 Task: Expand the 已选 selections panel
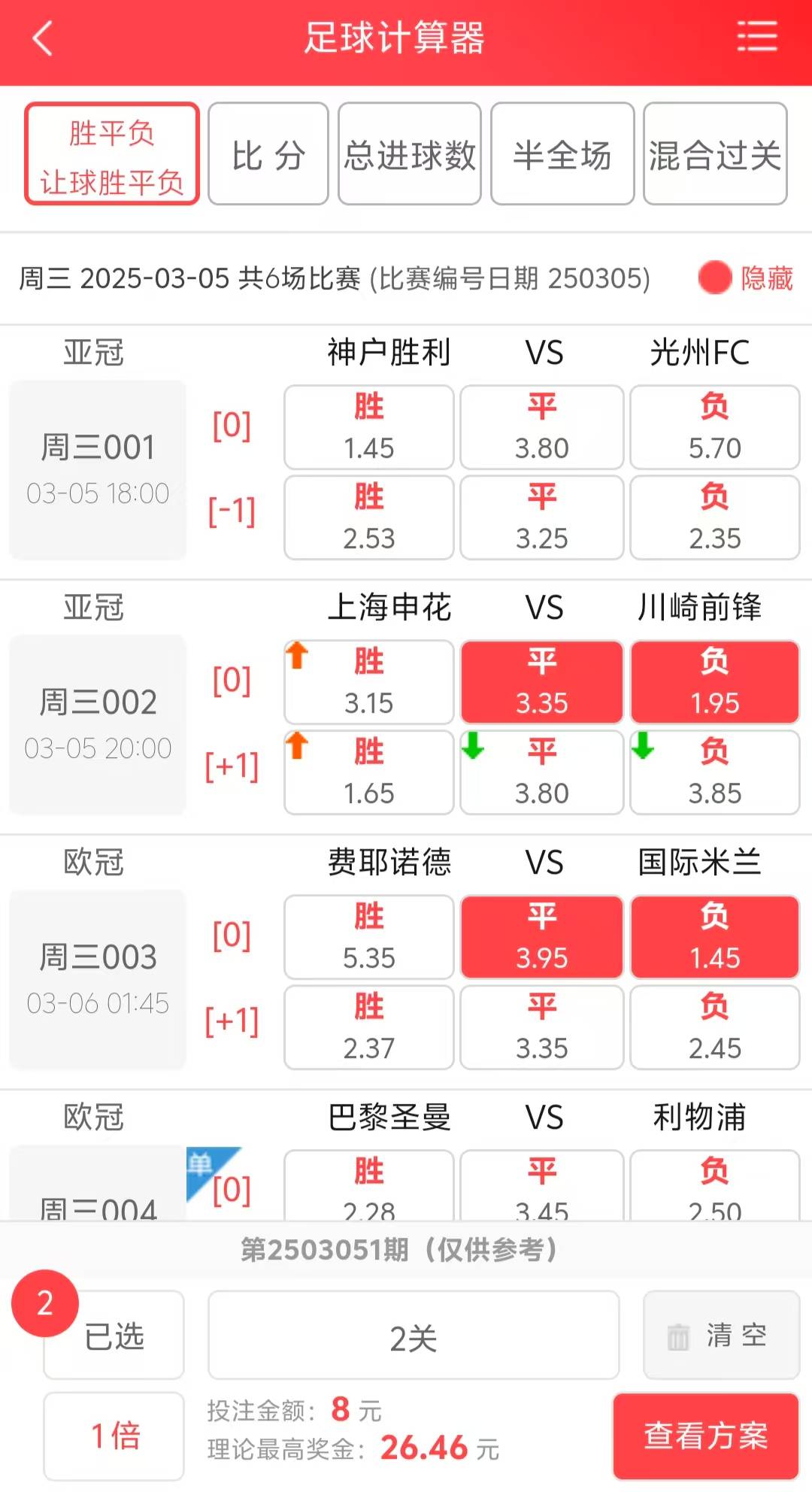click(x=113, y=1335)
